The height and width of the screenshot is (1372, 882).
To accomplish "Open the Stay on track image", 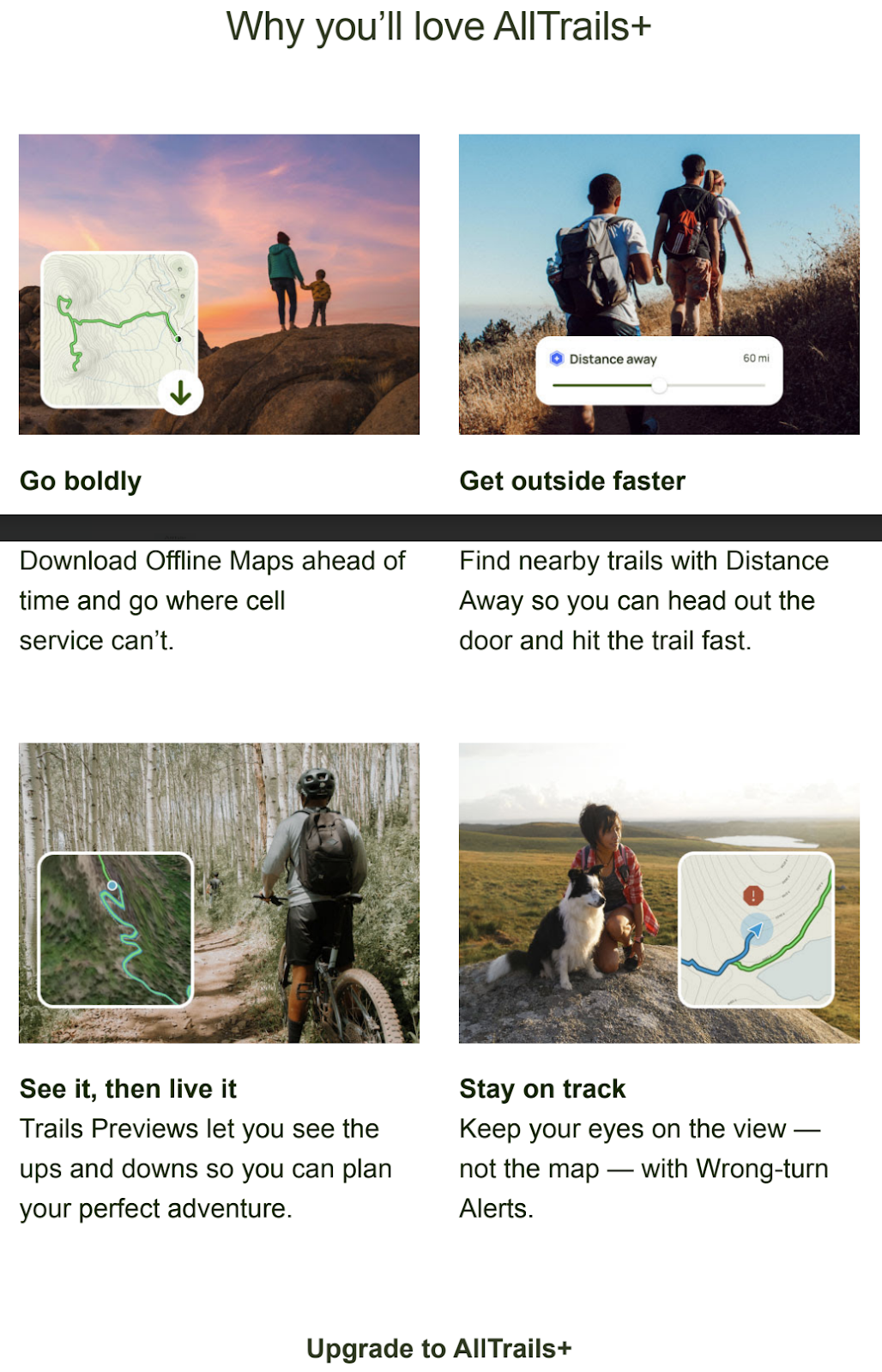I will click(659, 893).
